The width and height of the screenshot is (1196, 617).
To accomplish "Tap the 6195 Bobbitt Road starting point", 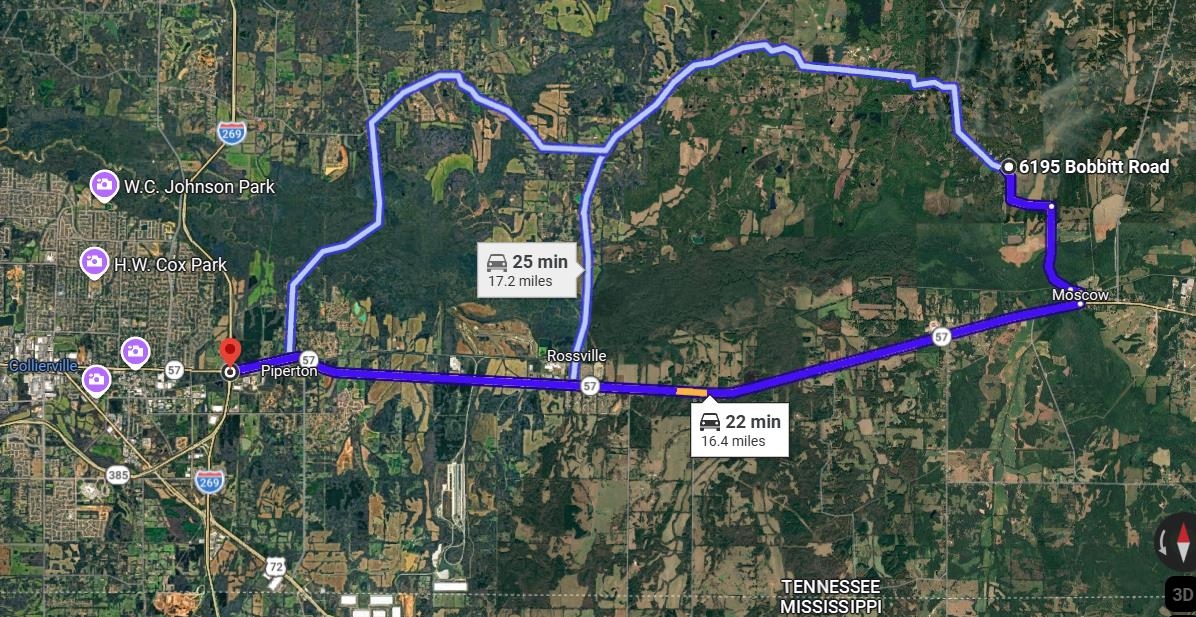I will (1009, 167).
